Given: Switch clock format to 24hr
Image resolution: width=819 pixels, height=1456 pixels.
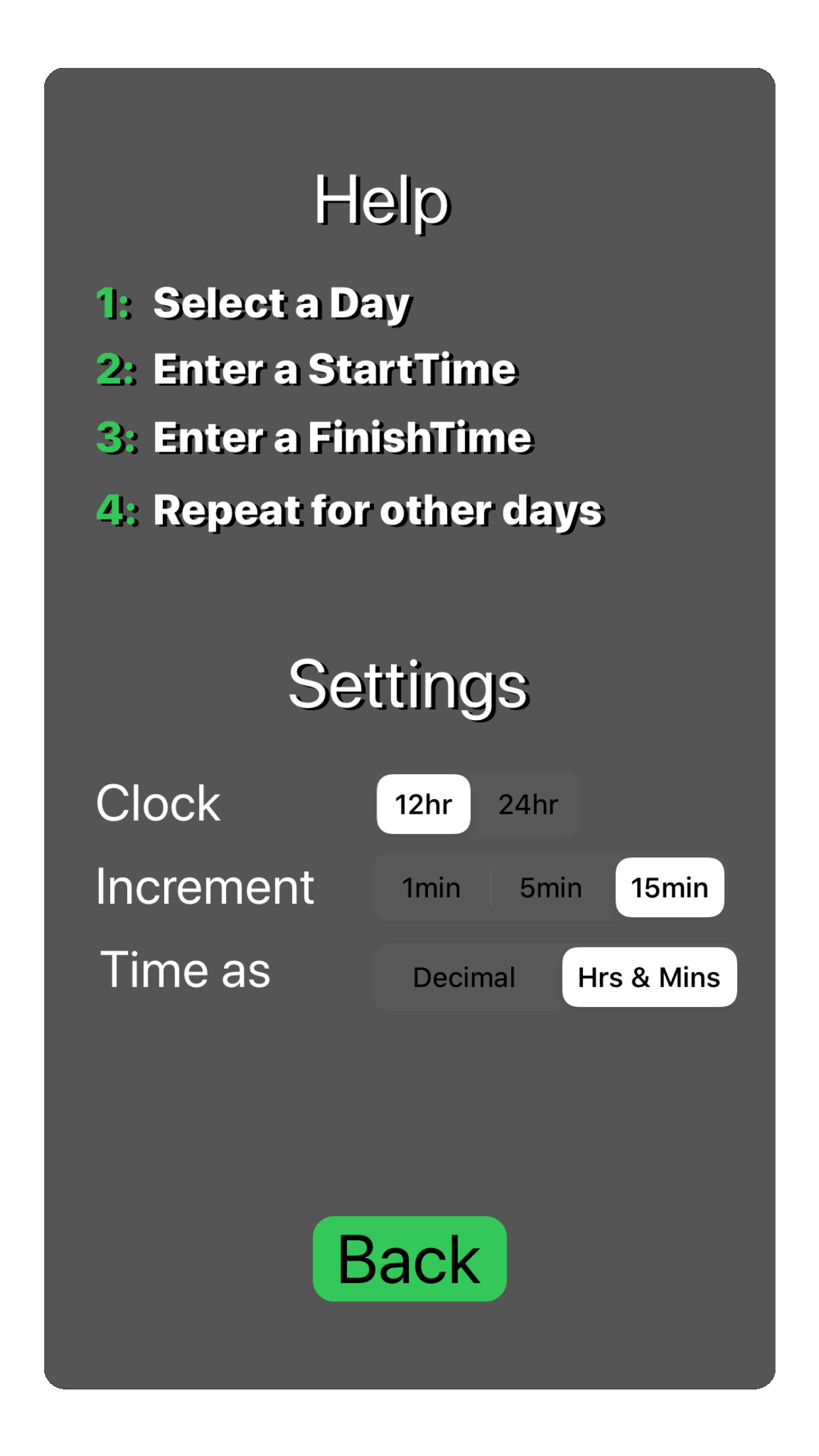Looking at the screenshot, I should point(528,804).
